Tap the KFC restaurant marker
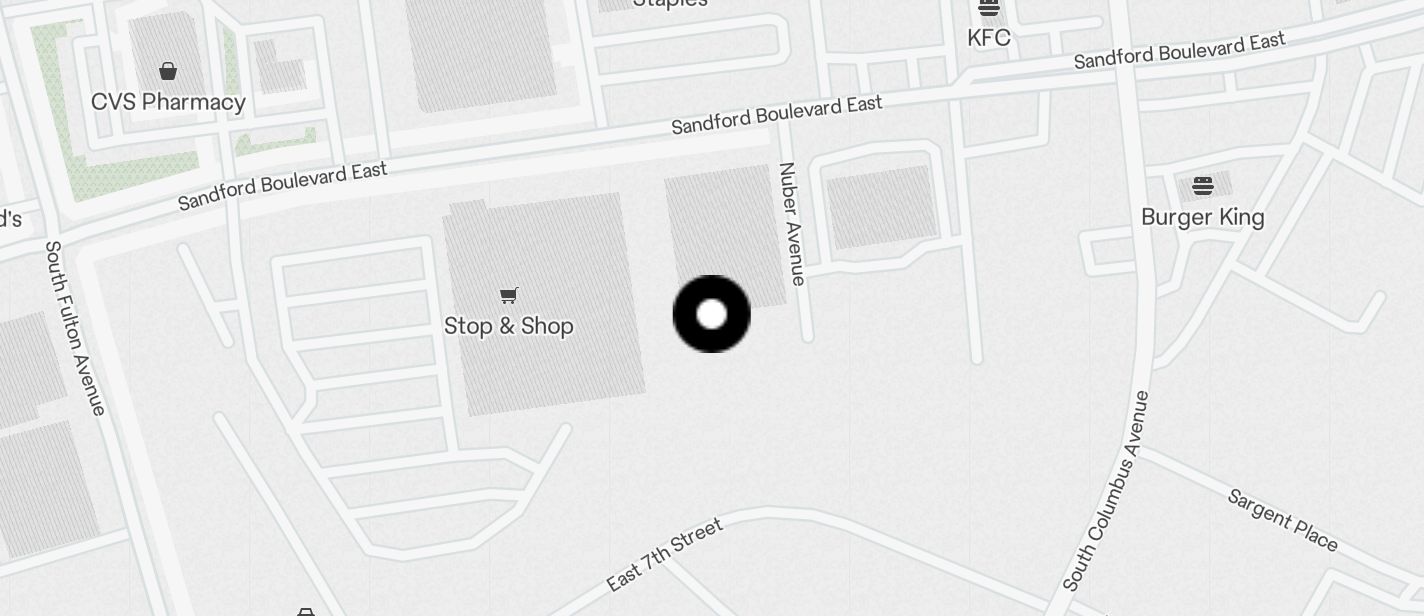 [x=989, y=10]
